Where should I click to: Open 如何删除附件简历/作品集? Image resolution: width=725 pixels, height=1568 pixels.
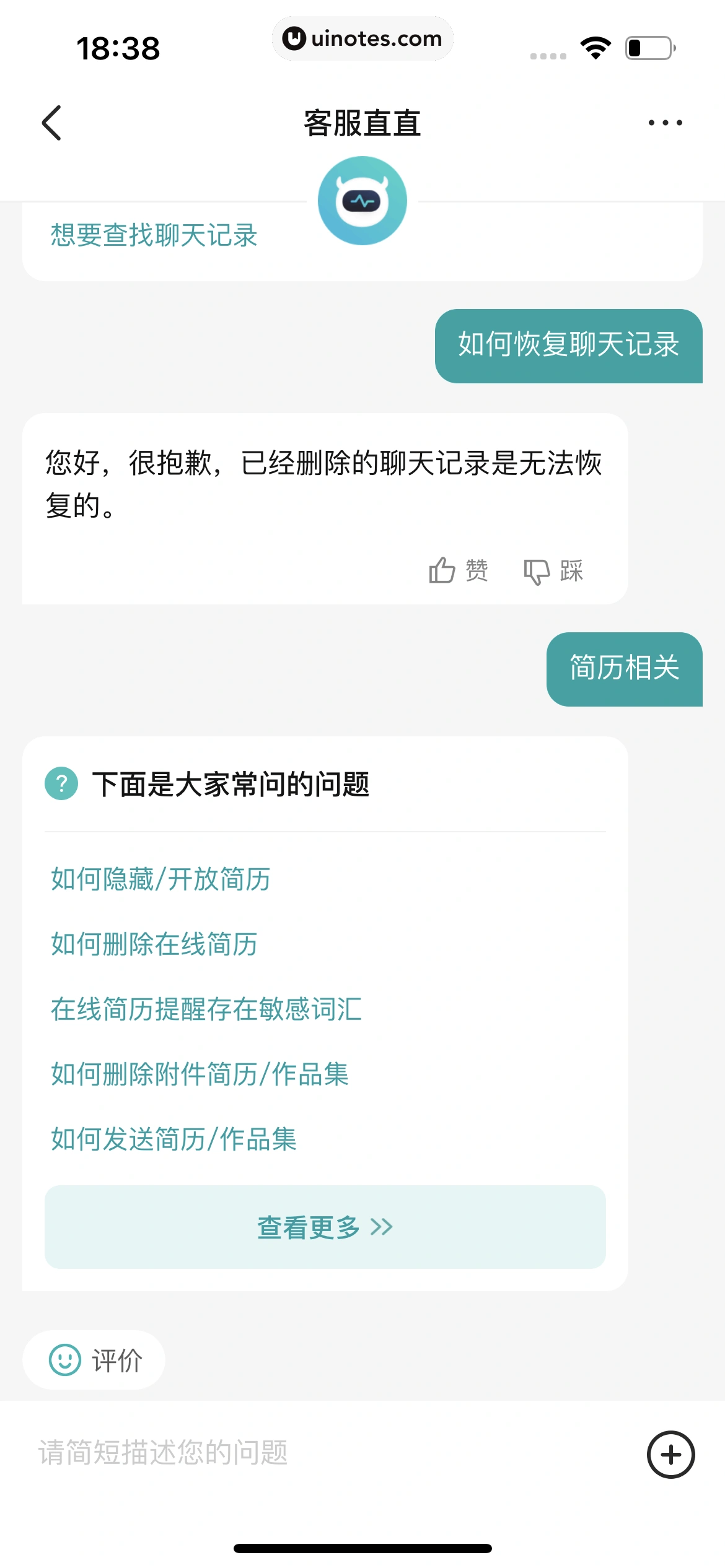click(x=199, y=1074)
